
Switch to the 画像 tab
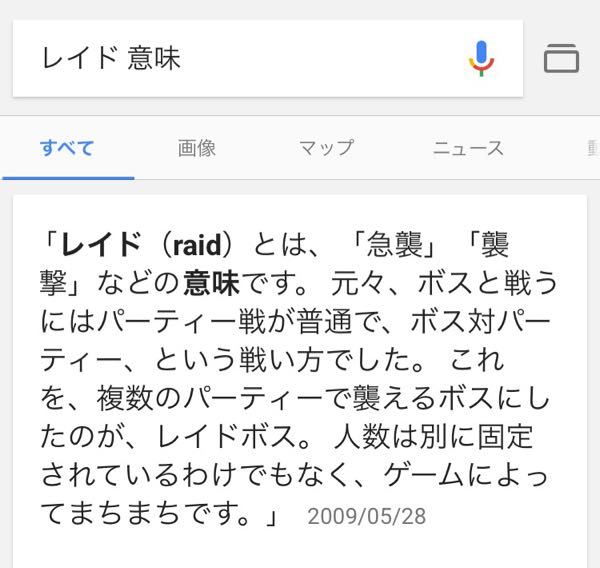197,149
